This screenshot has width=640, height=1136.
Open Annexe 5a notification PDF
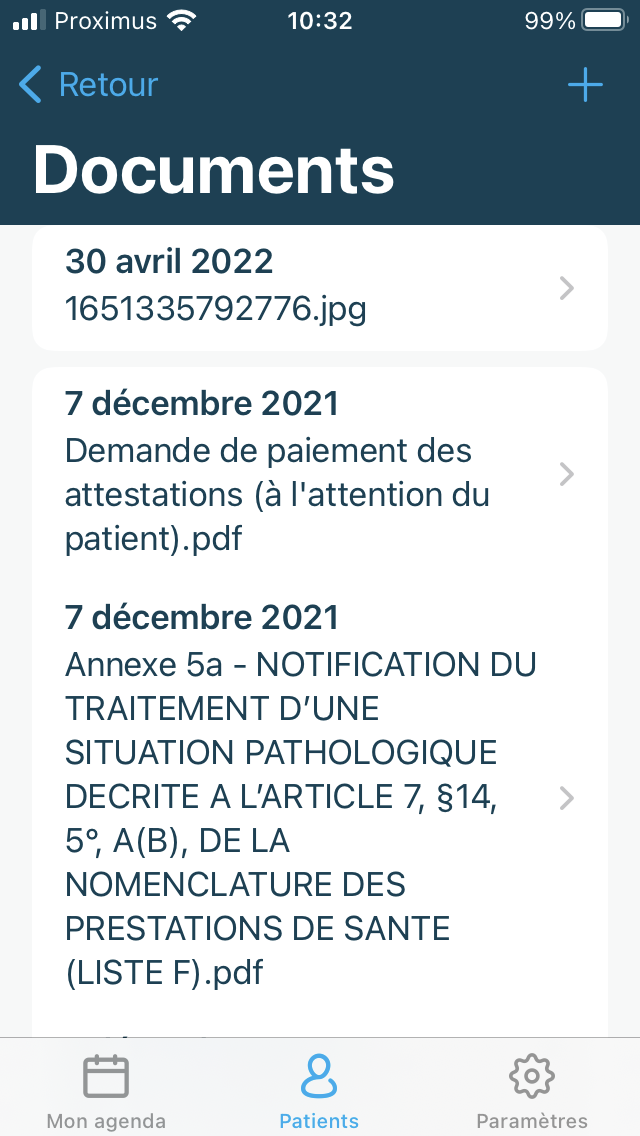point(320,798)
